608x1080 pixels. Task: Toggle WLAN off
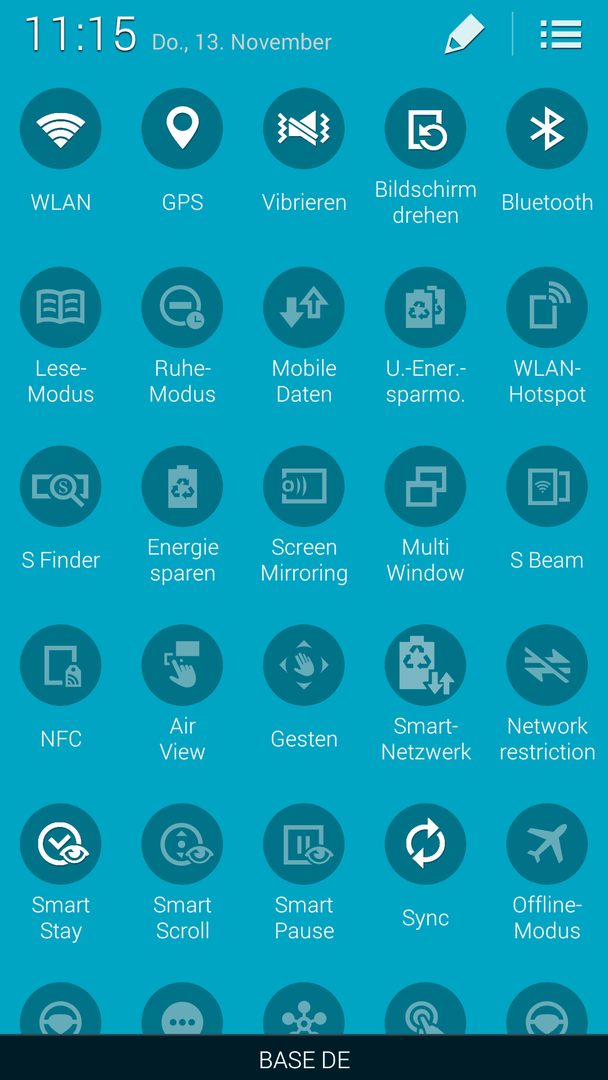pos(61,129)
